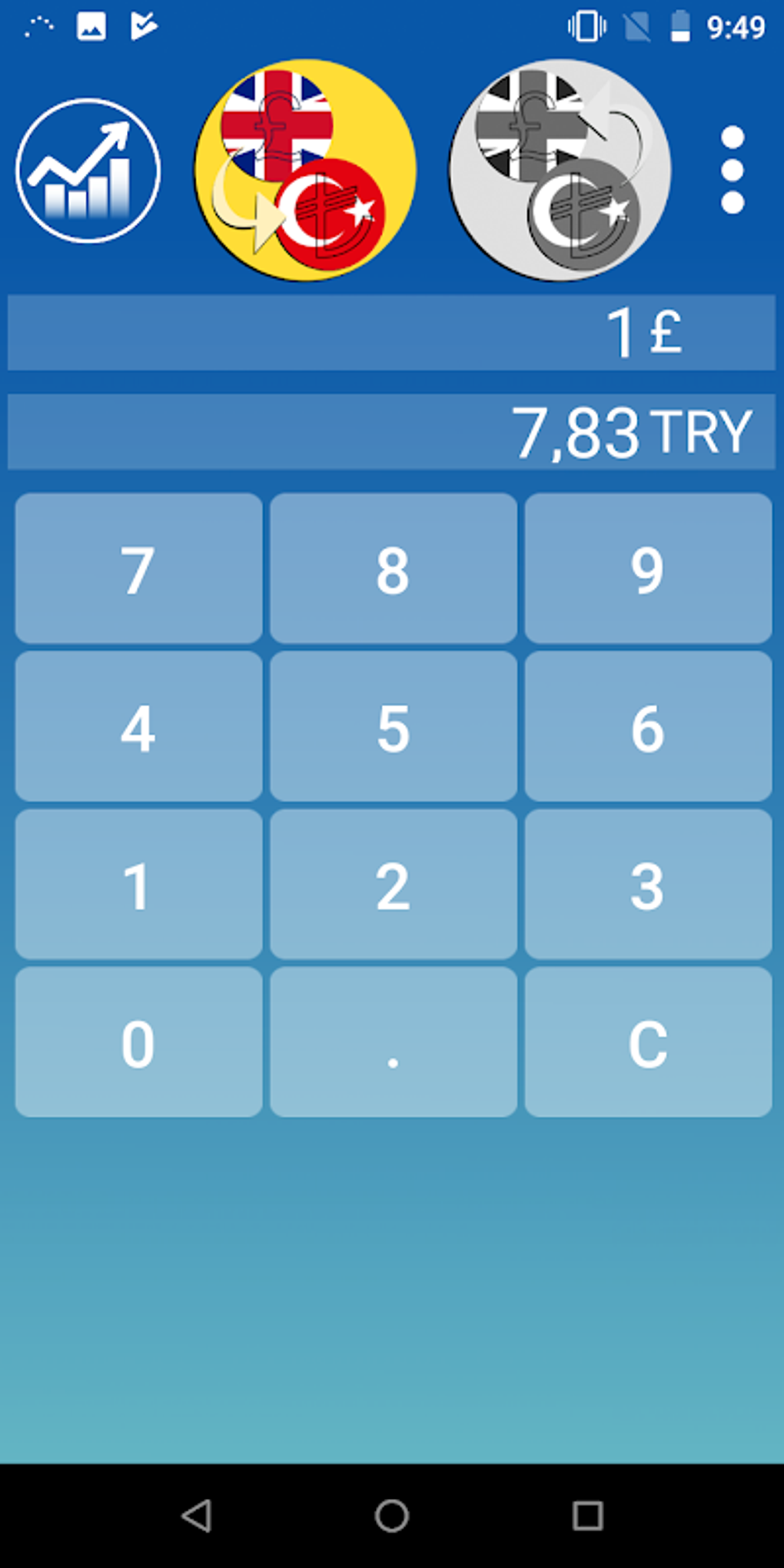Open the exchange rate chart
The height and width of the screenshot is (1568, 784).
coord(88,171)
